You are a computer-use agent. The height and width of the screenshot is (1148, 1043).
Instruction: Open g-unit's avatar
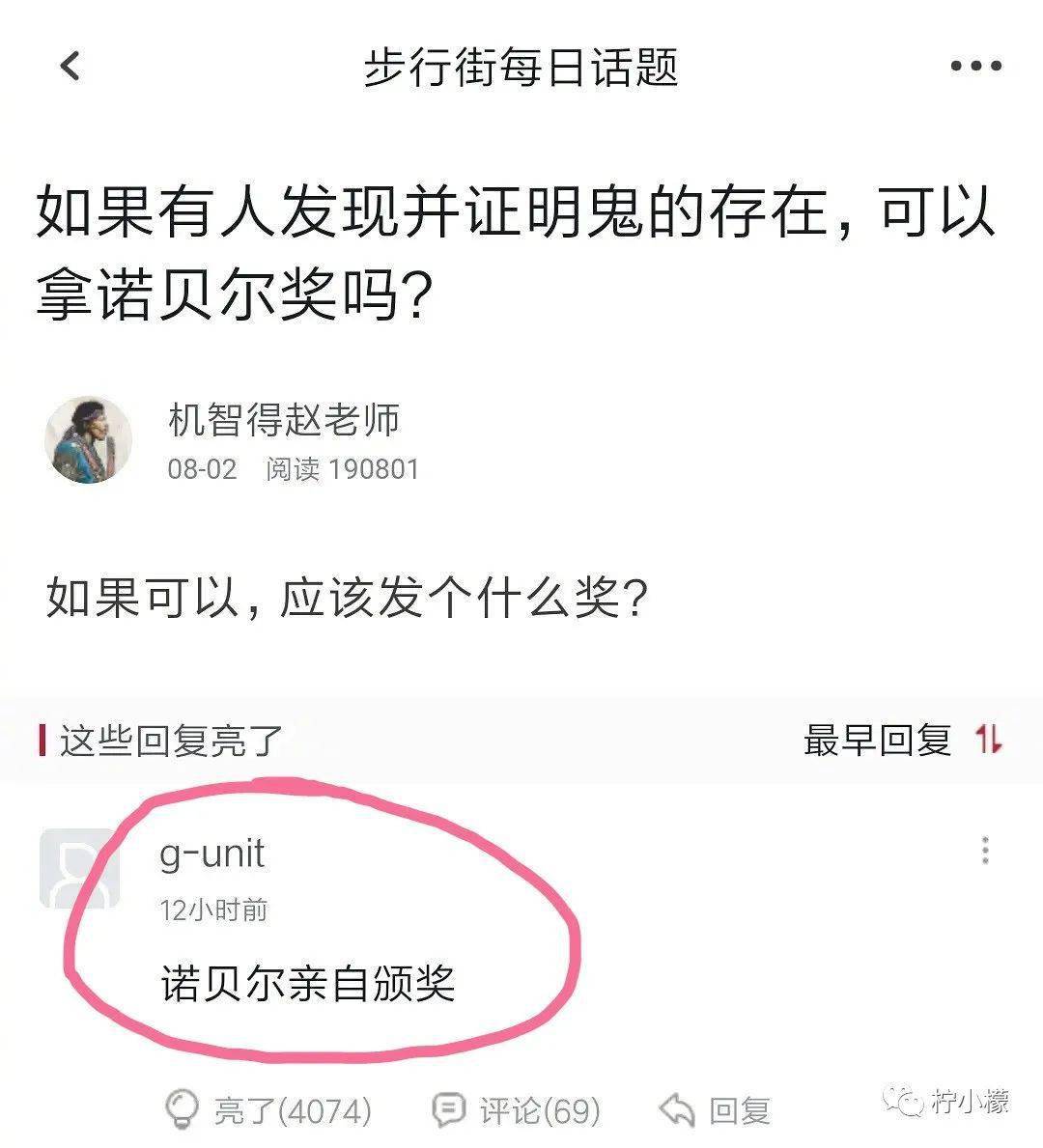pyautogui.click(x=79, y=867)
